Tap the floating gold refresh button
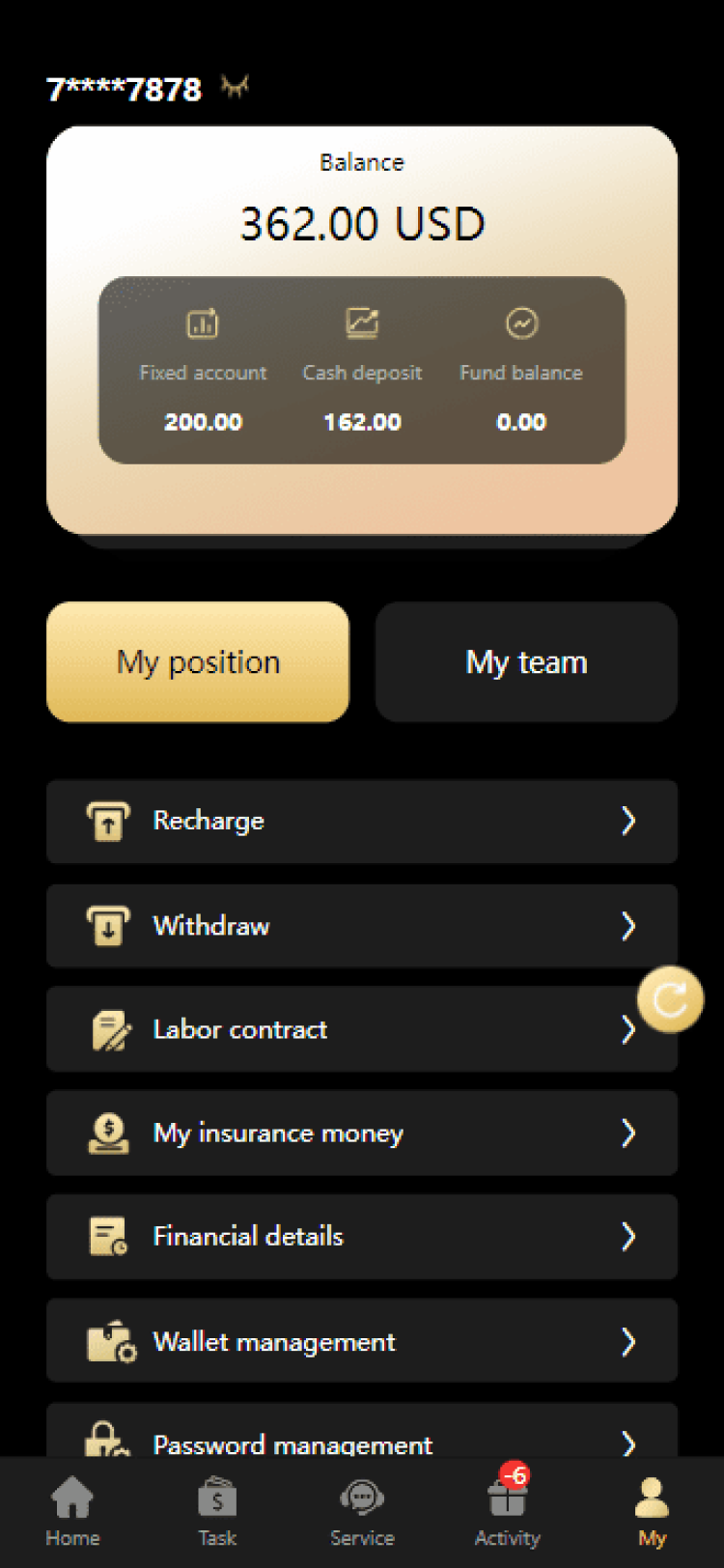Screen dimensions: 724x1568 (x=670, y=999)
